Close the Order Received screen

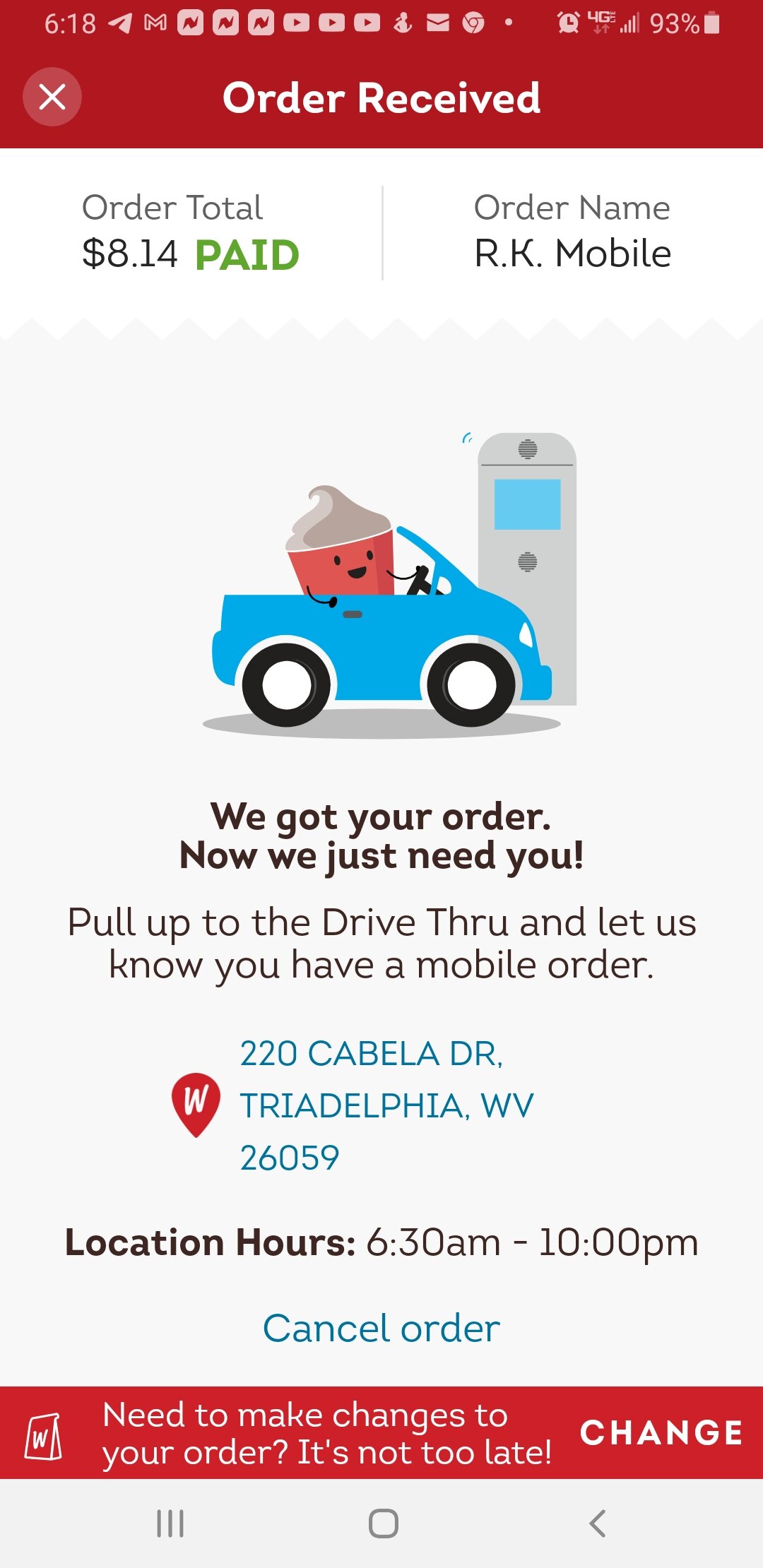pyautogui.click(x=52, y=97)
